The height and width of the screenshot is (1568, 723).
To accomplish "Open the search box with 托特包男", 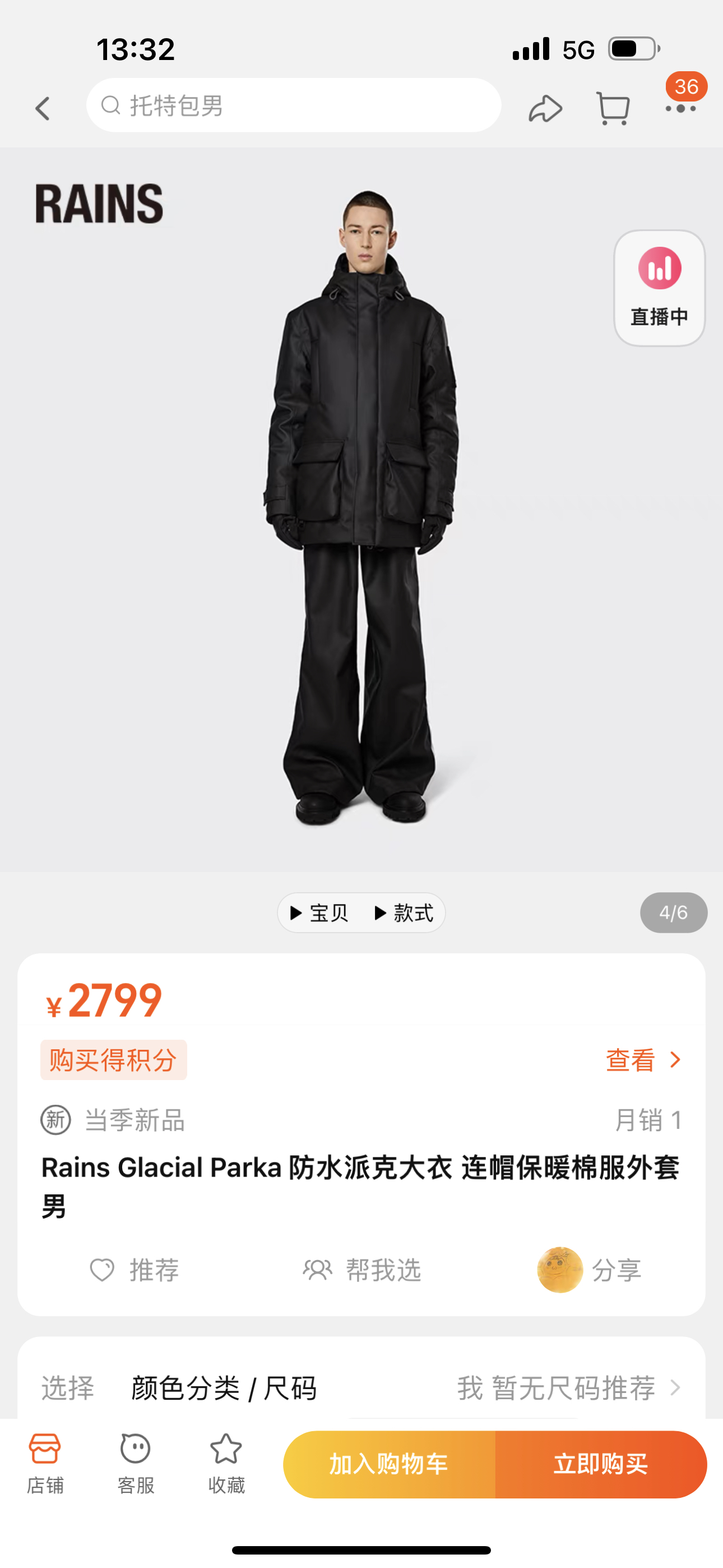I will click(x=293, y=105).
